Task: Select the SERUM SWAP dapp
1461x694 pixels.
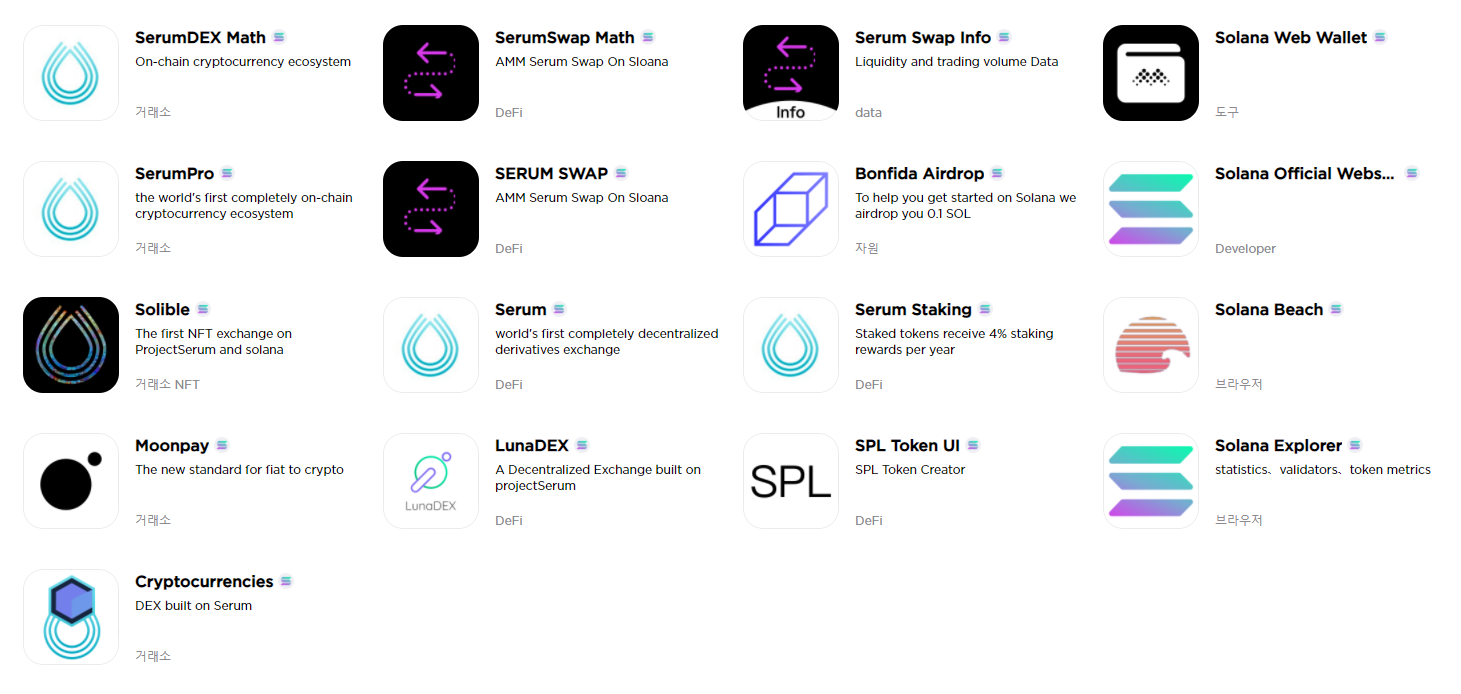Action: (x=431, y=209)
